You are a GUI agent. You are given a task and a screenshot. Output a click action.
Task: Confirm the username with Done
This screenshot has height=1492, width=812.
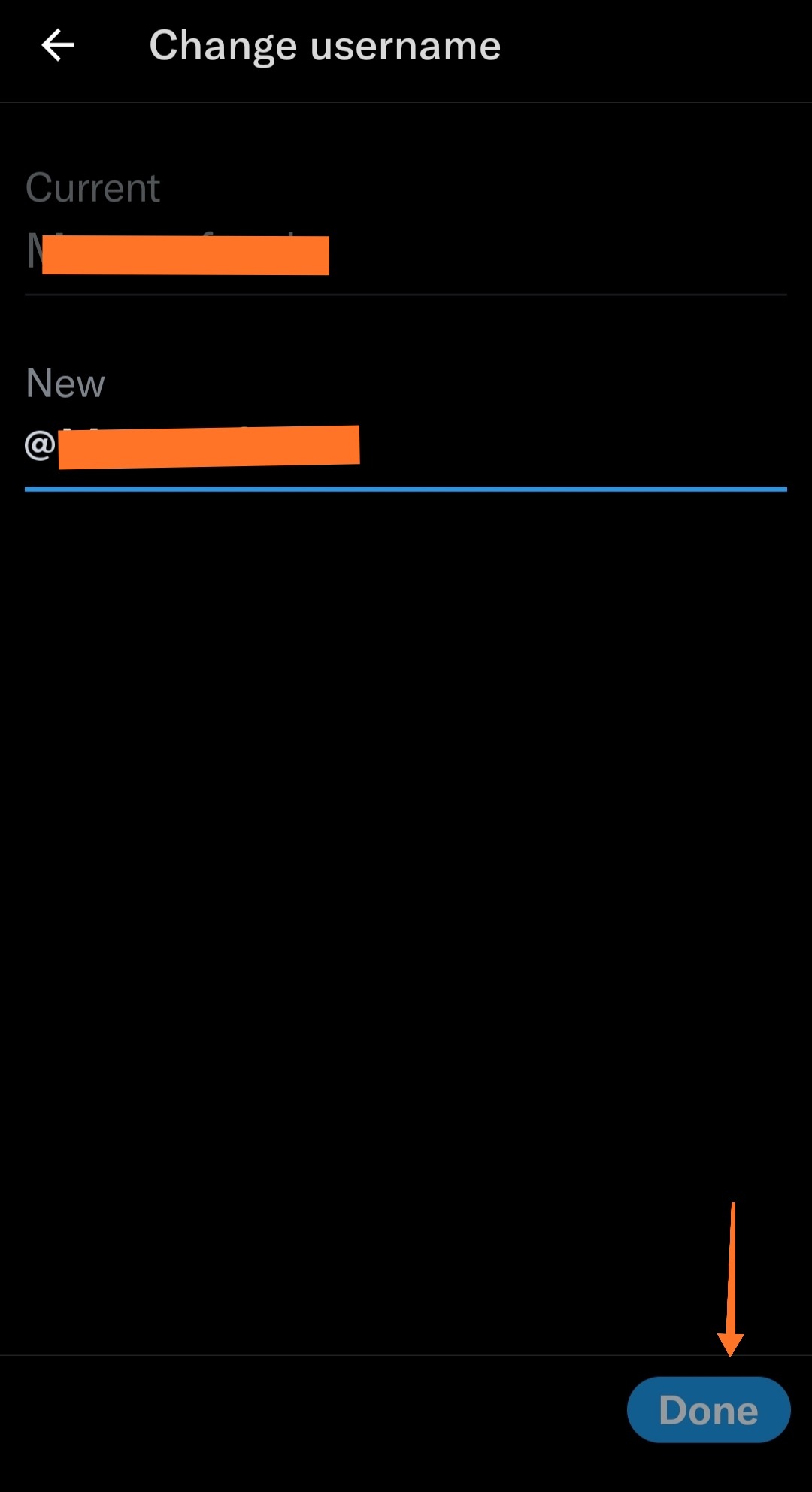(x=708, y=1410)
